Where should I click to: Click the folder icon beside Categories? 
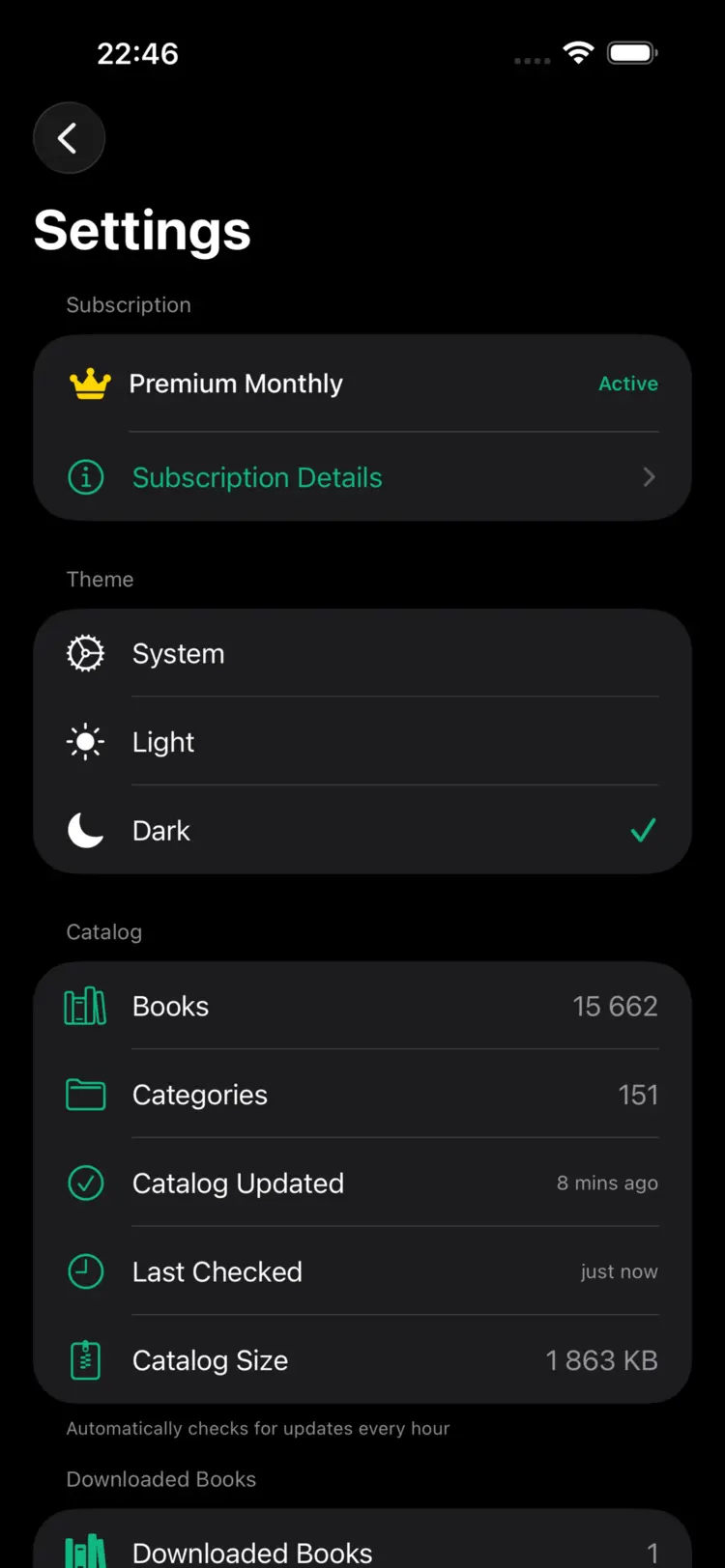[85, 1095]
